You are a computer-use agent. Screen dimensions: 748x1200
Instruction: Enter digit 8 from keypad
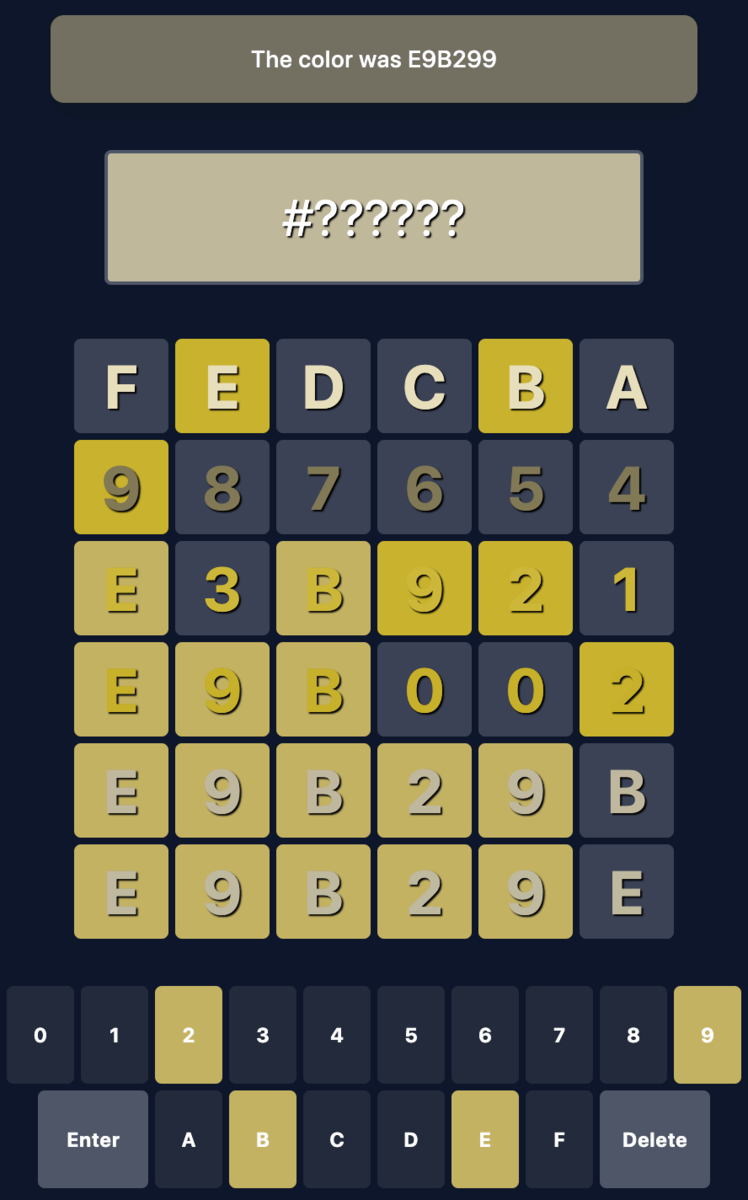coord(633,1035)
